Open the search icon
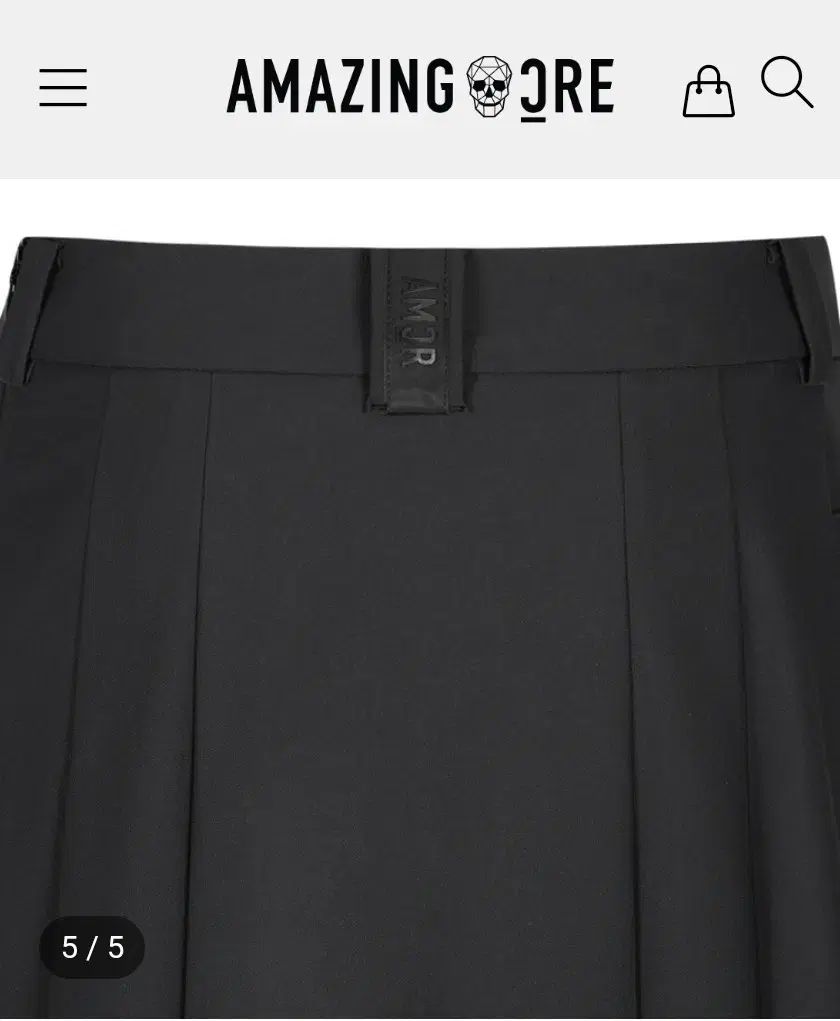The image size is (840, 1021). coord(786,82)
